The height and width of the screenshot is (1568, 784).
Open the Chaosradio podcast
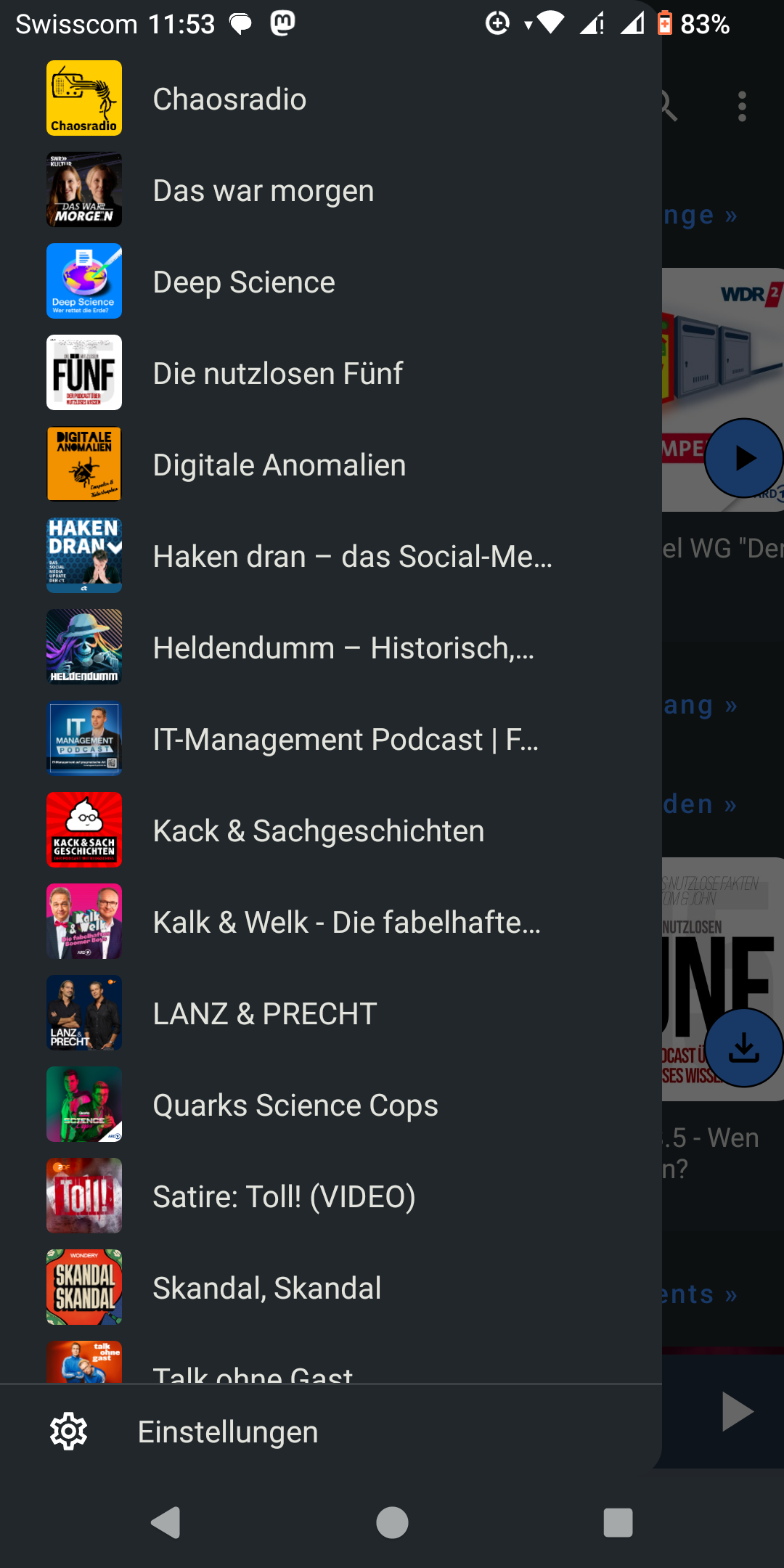(x=229, y=99)
